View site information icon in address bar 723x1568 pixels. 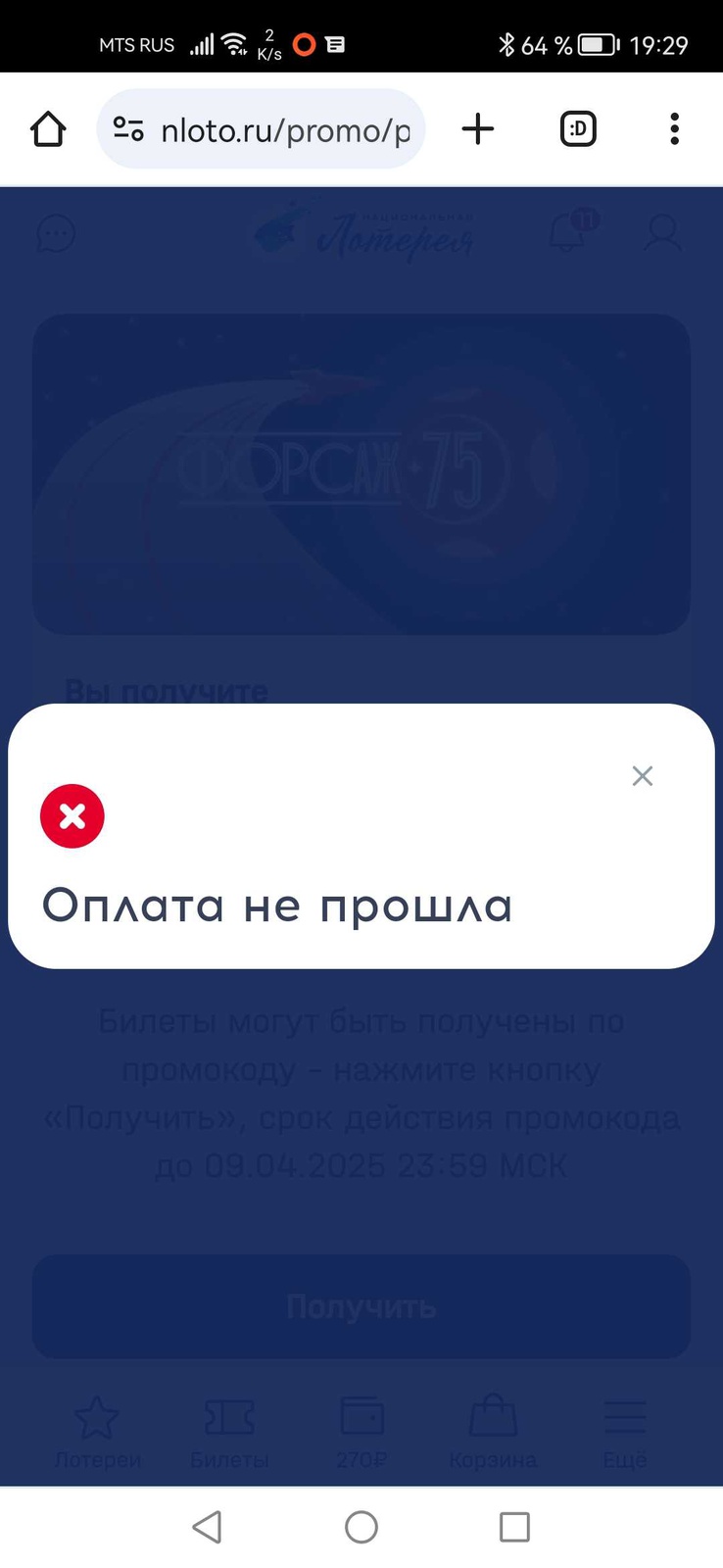pyautogui.click(x=128, y=129)
